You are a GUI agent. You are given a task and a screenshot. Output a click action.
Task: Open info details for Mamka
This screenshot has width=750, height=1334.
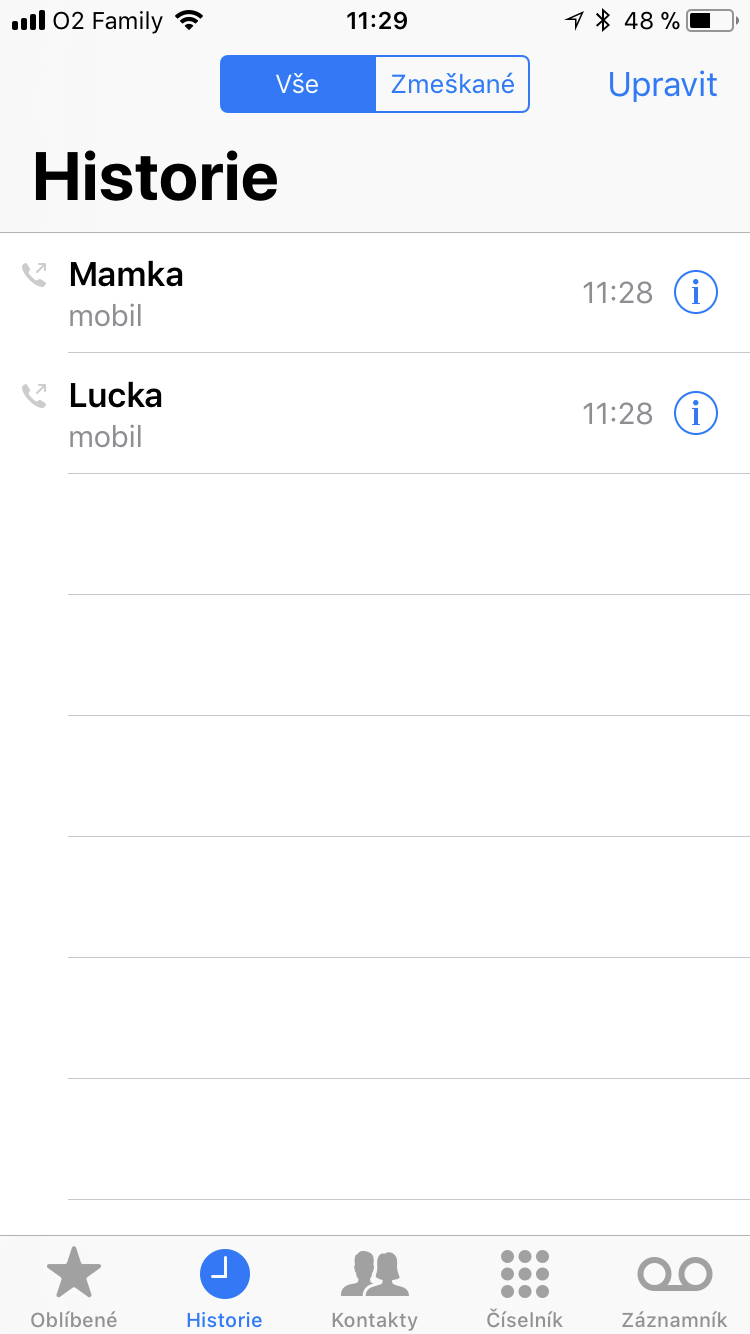pos(696,293)
